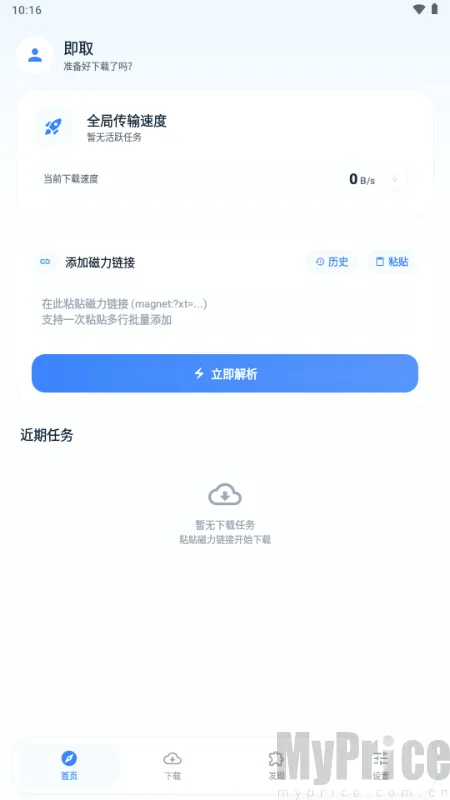450x800 pixels.
Task: Open the user profile avatar
Action: (x=35, y=55)
